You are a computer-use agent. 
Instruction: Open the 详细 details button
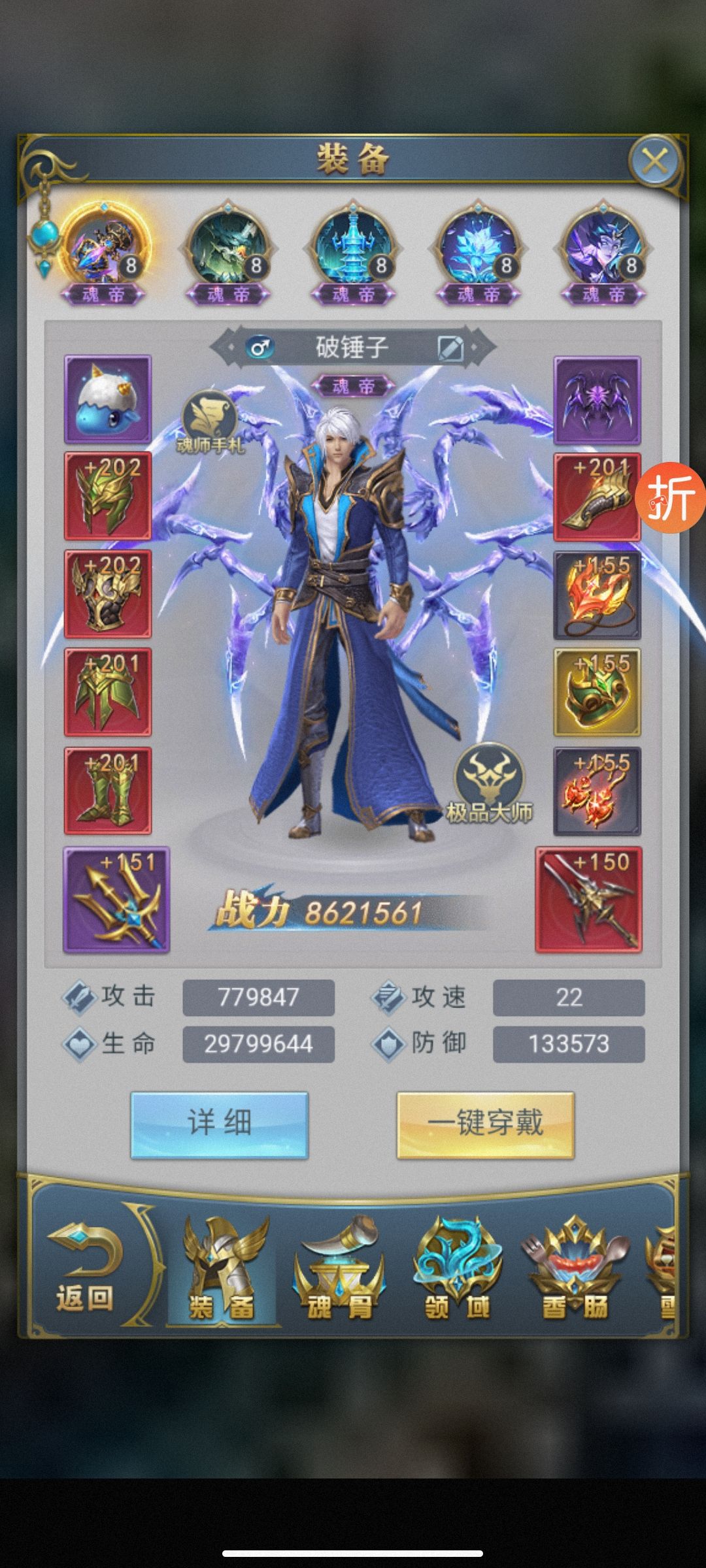219,1124
